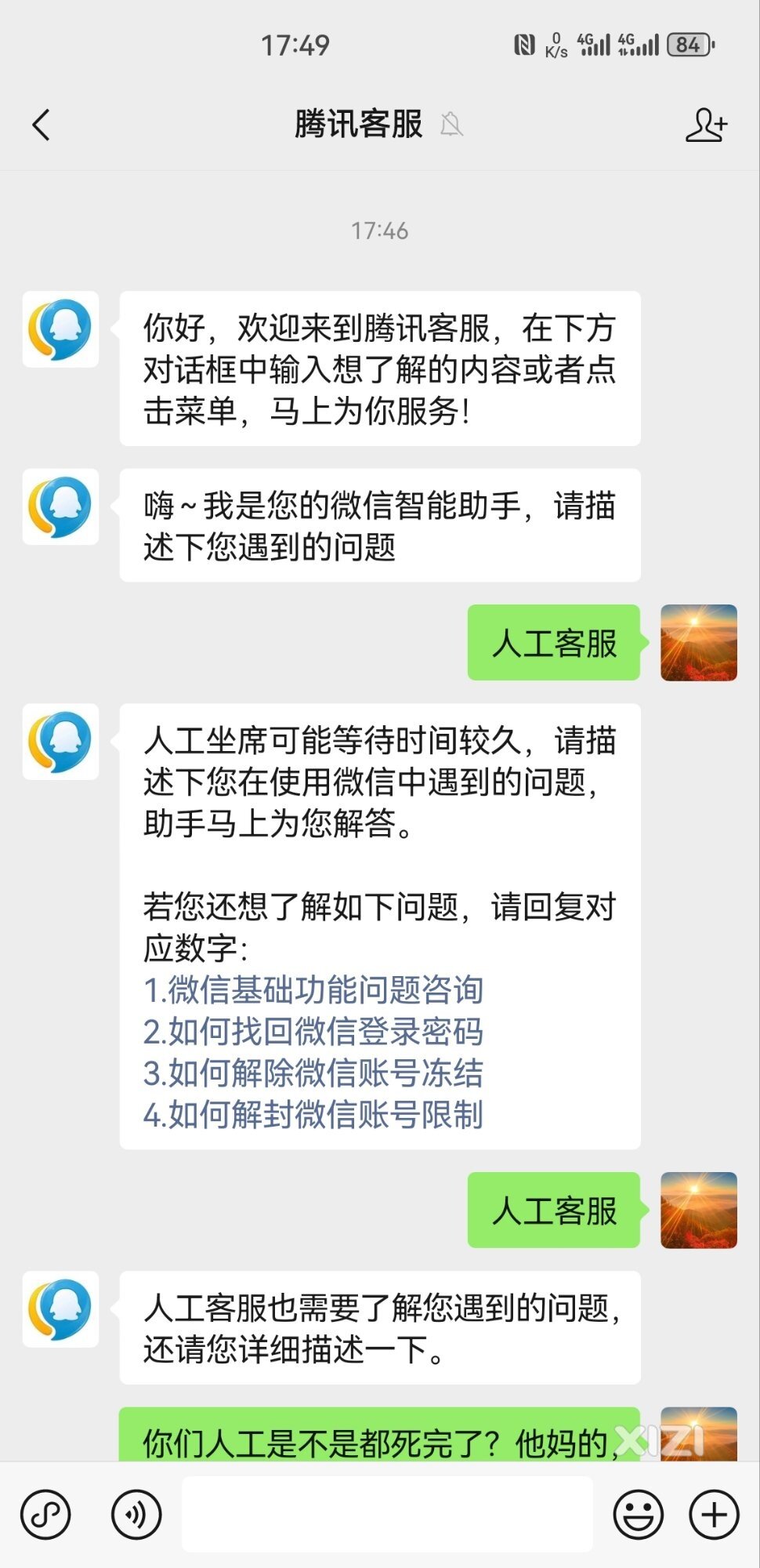The image size is (760, 1568).
Task: Open 腾讯客服 avatar beside the welcome message
Action: click(x=60, y=329)
